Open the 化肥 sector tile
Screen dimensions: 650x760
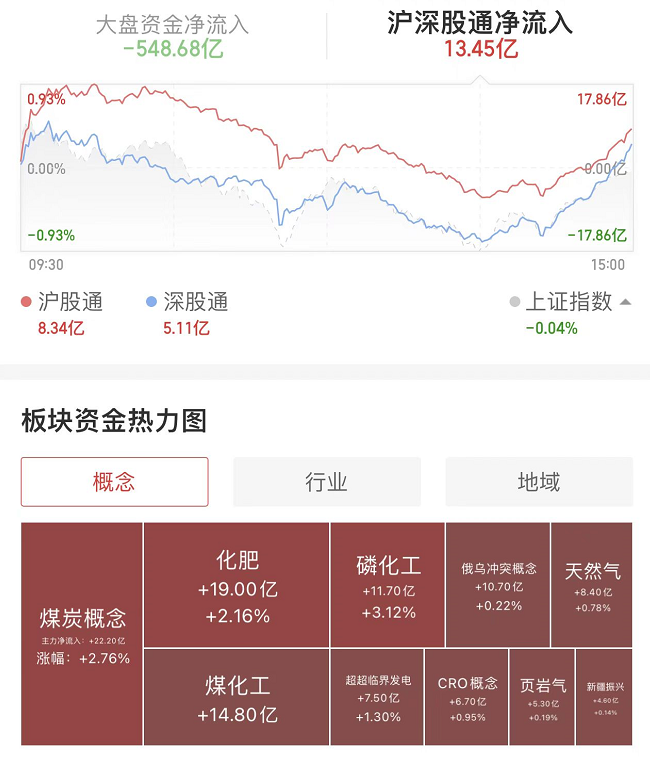click(237, 585)
